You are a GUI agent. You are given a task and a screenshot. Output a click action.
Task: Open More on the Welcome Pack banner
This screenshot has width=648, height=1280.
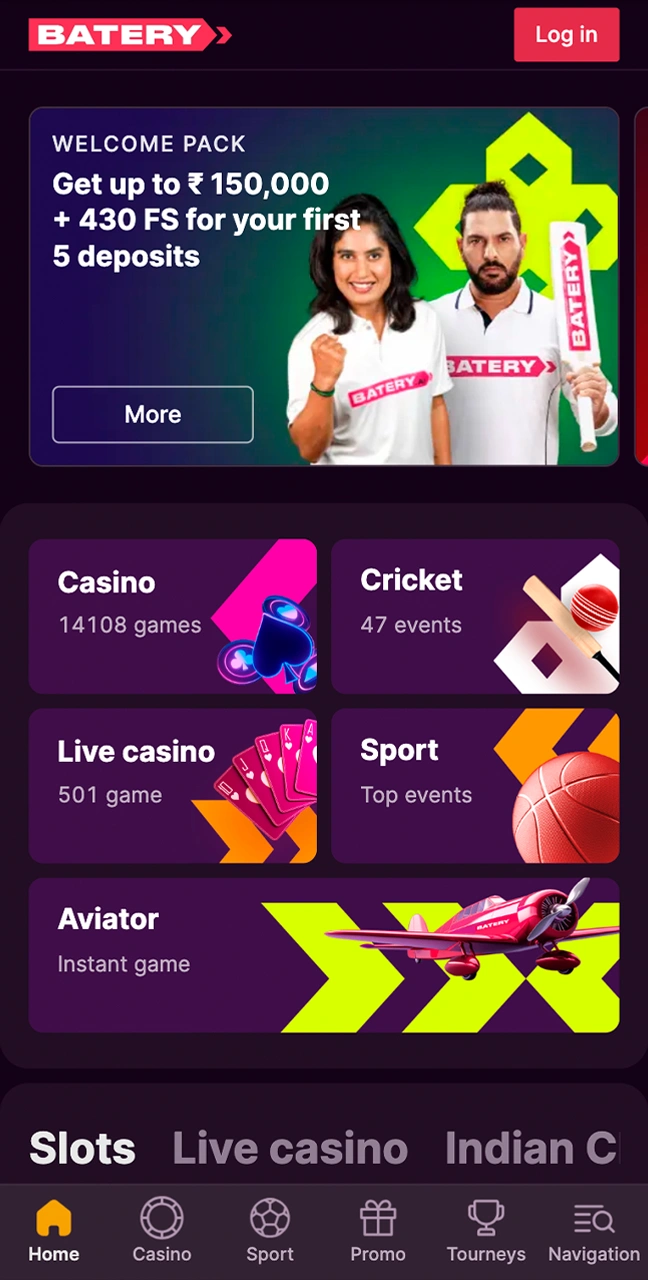point(153,414)
